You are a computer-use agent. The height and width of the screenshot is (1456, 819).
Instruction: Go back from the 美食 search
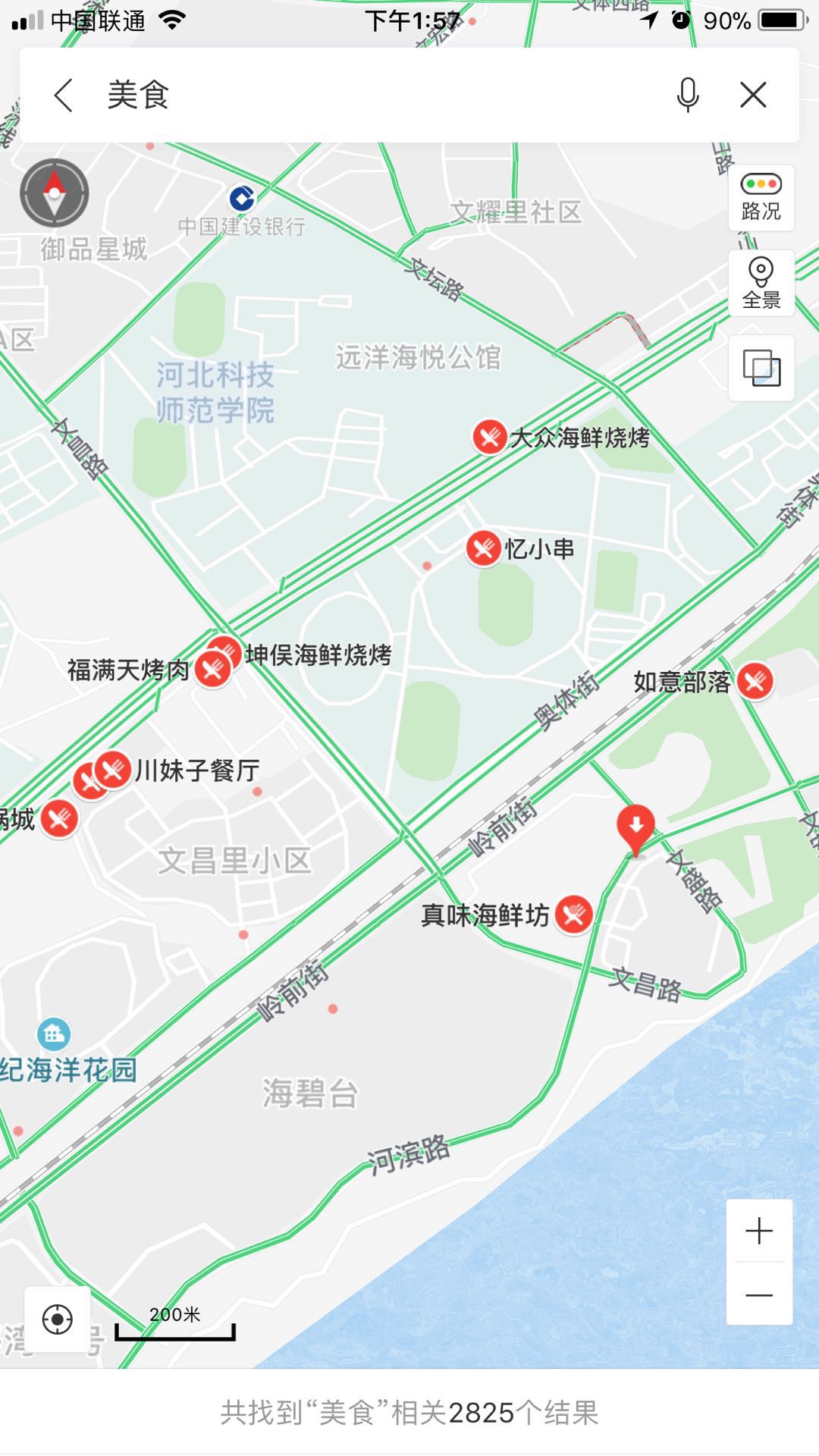click(x=64, y=96)
